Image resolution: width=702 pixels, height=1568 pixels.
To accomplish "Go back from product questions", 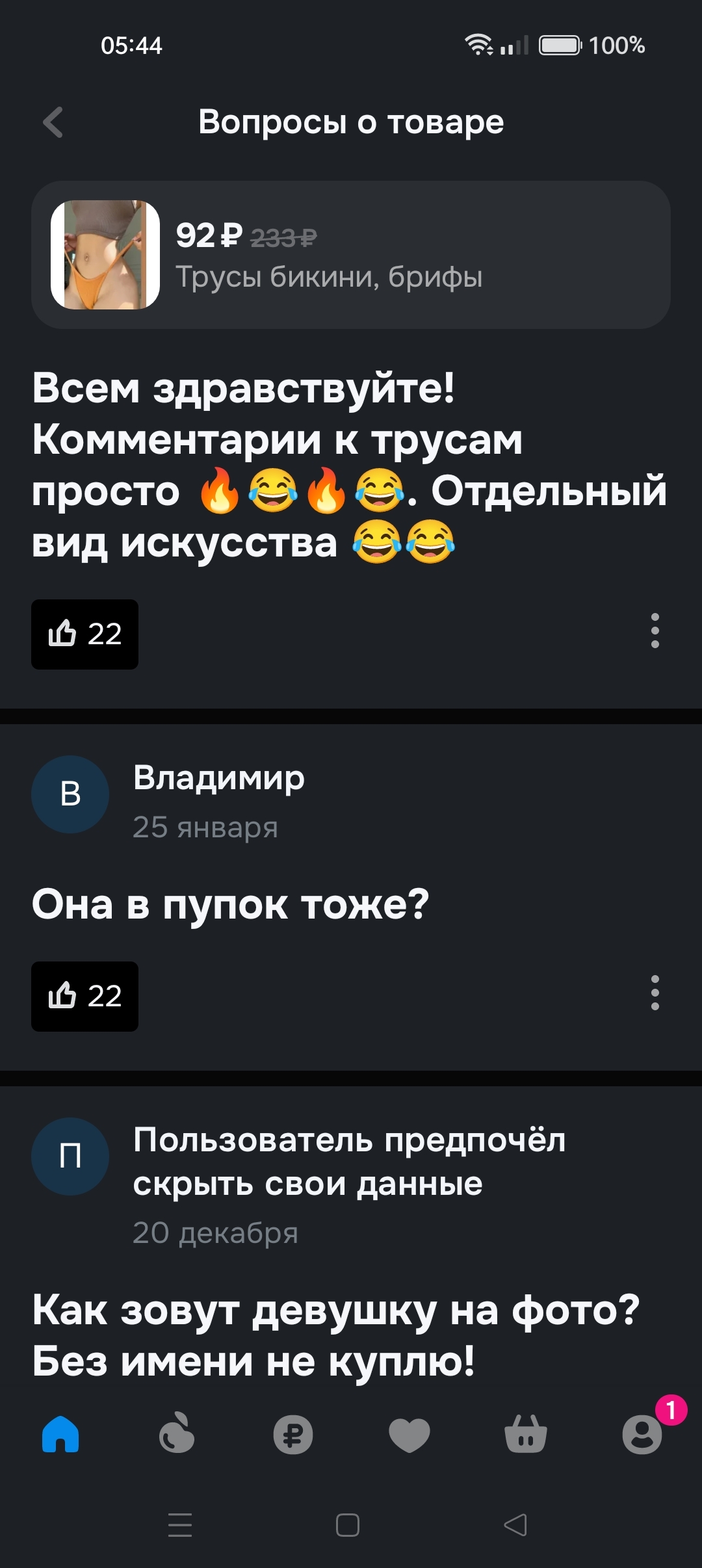I will (53, 122).
